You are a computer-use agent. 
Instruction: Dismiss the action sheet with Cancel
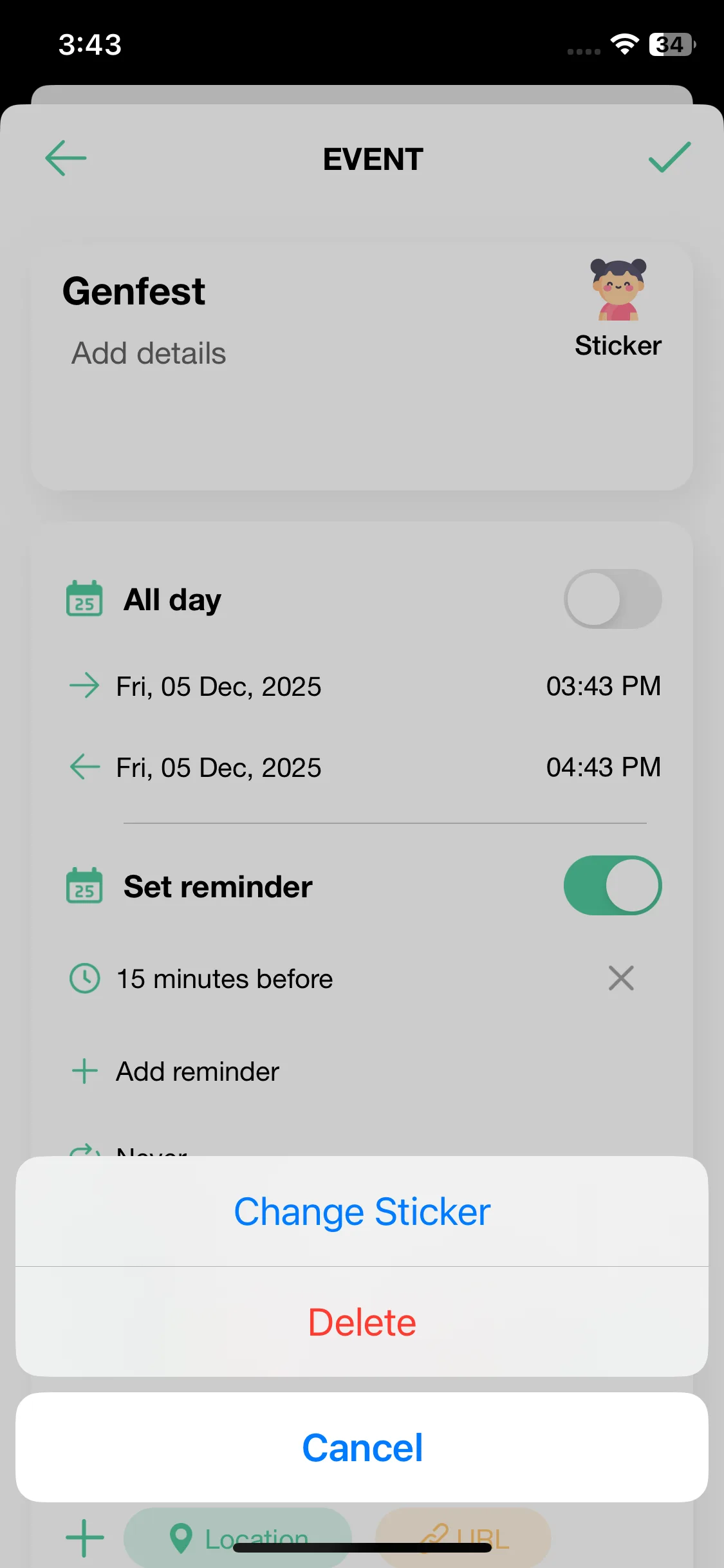click(362, 1448)
